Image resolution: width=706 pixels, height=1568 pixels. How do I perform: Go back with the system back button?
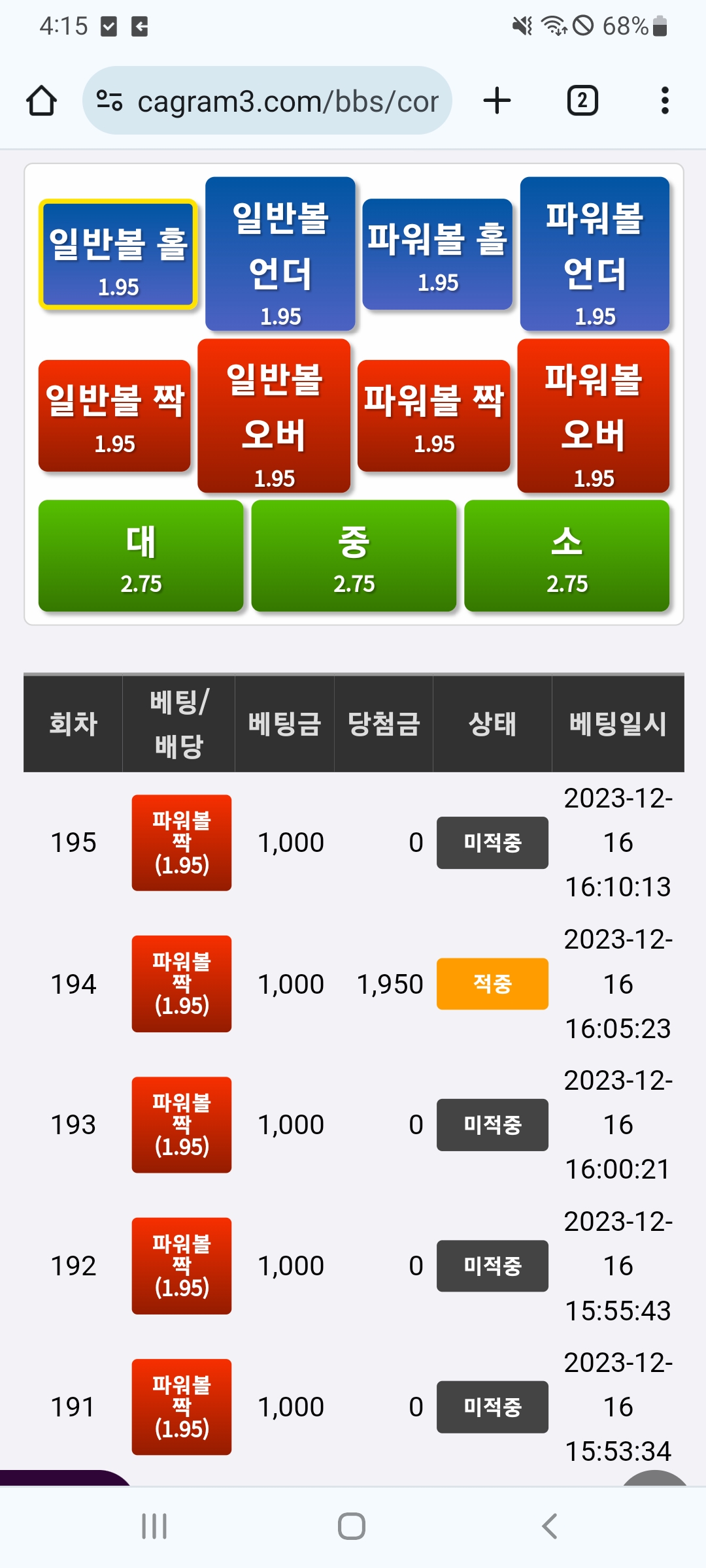click(550, 1526)
